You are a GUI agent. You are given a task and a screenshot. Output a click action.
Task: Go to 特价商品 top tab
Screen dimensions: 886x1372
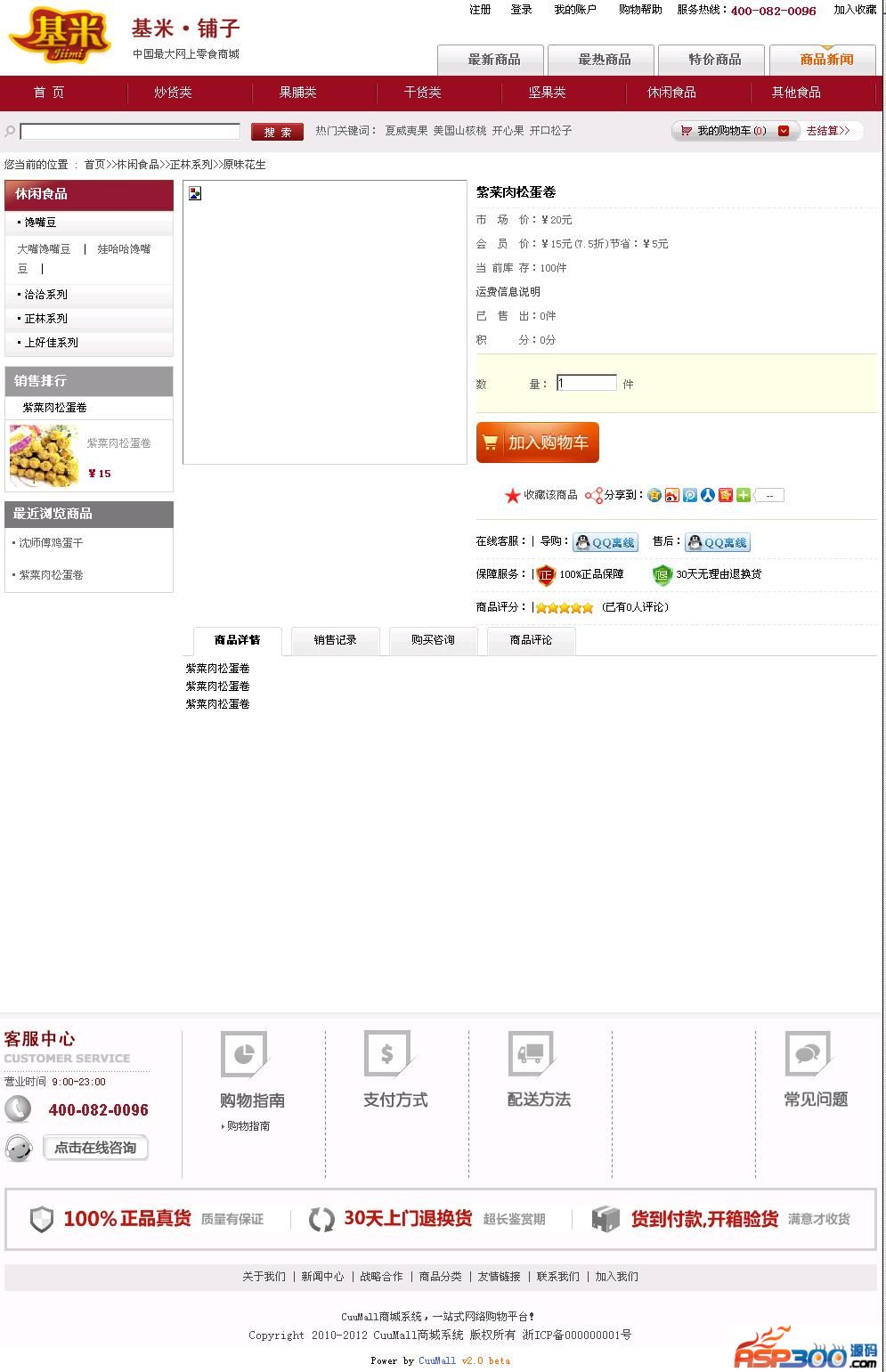click(714, 60)
